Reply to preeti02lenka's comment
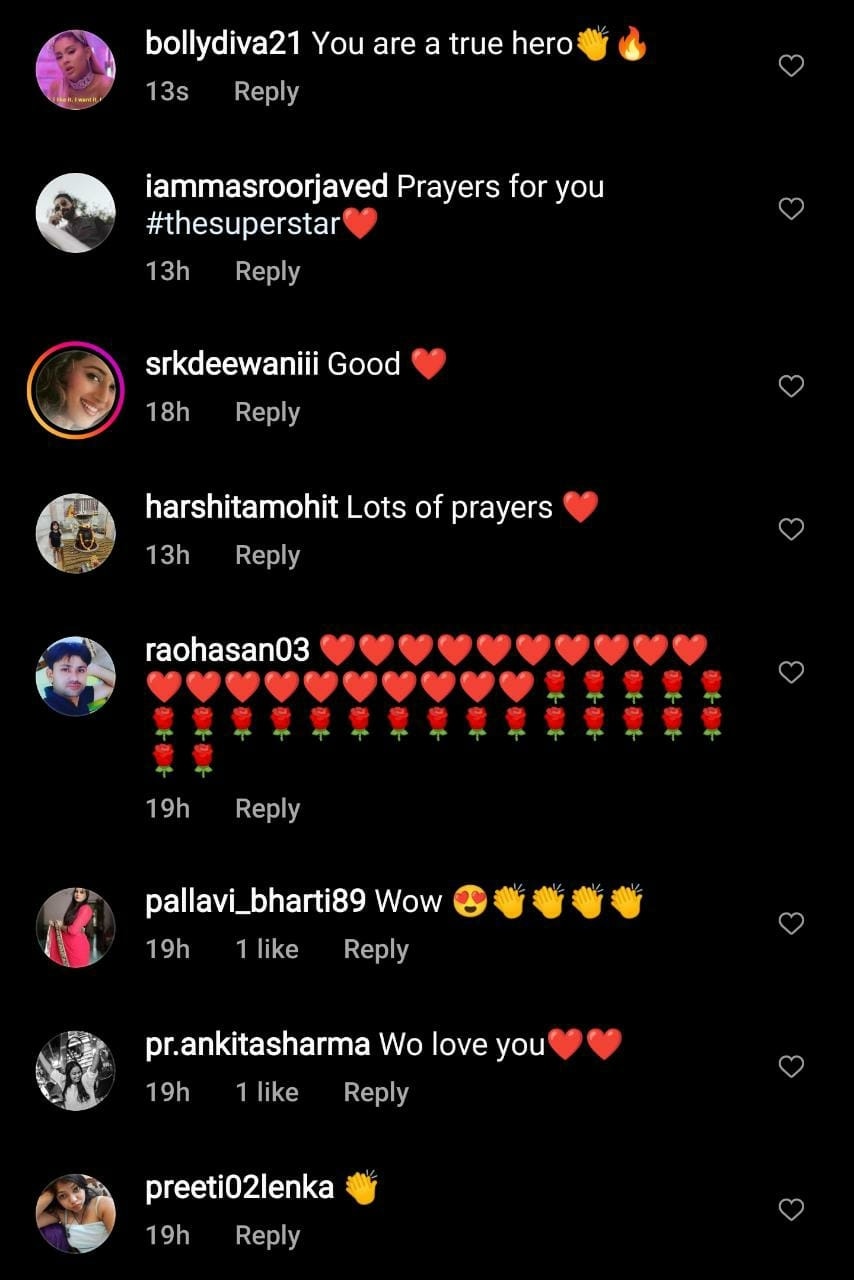The height and width of the screenshot is (1280, 854). pos(267,1236)
